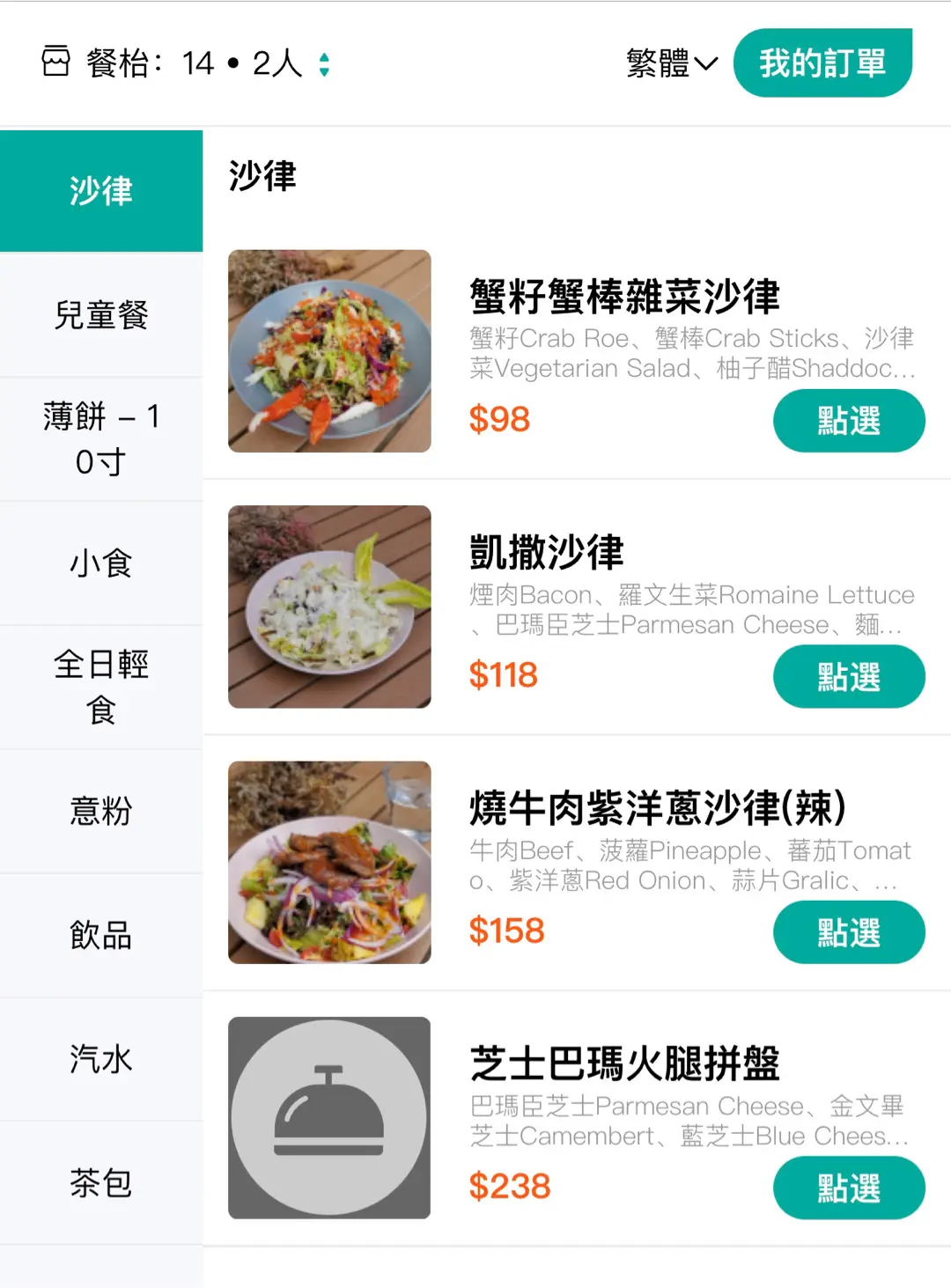The height and width of the screenshot is (1288, 951).
Task: Go to the 小食 category
Action: coord(101,563)
